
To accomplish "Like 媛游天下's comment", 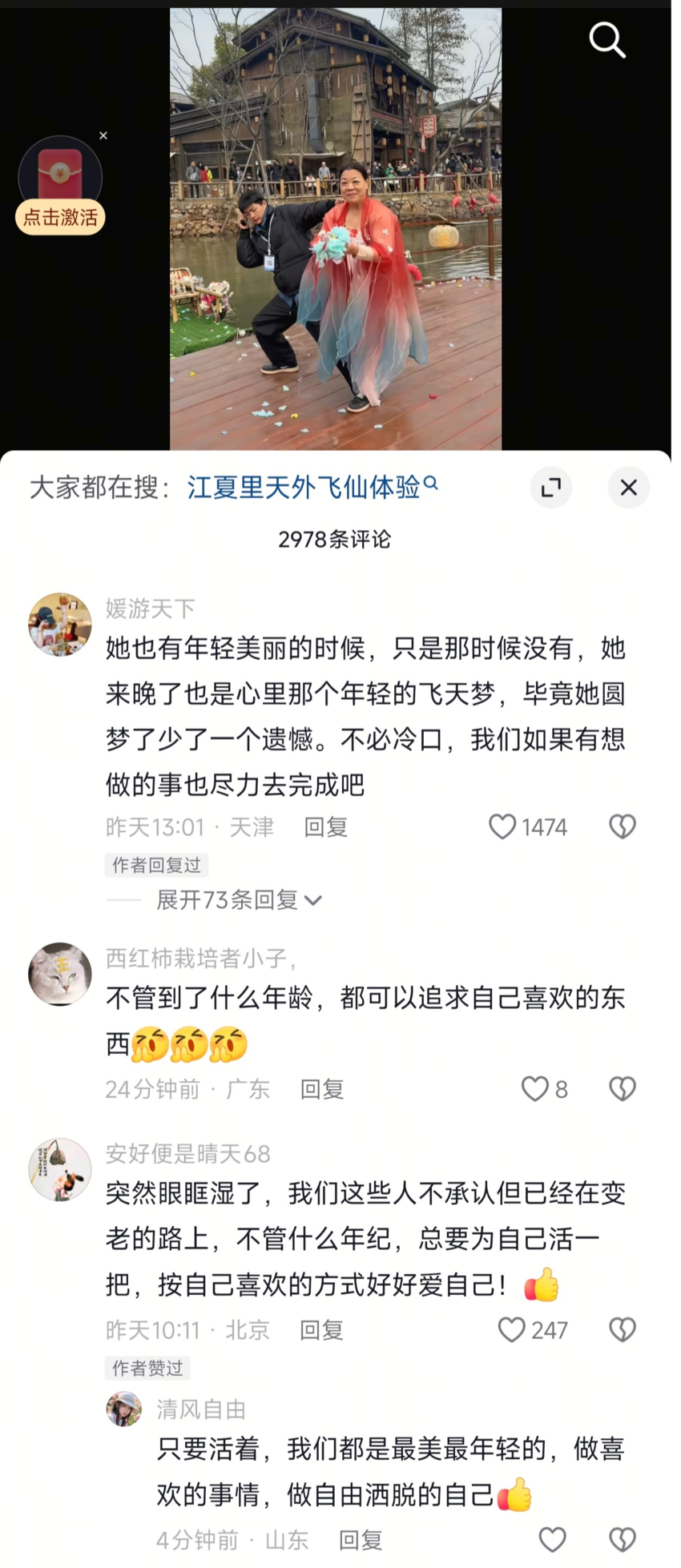I will point(503,826).
